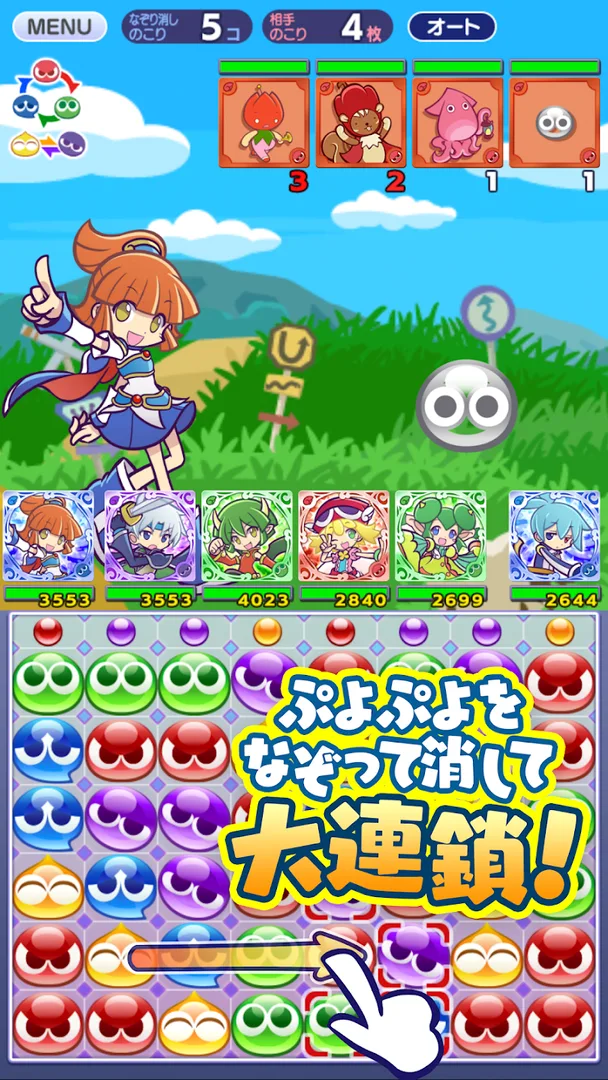Select the green twin-tail character card with 2699
The image size is (608, 1080).
coord(441,538)
